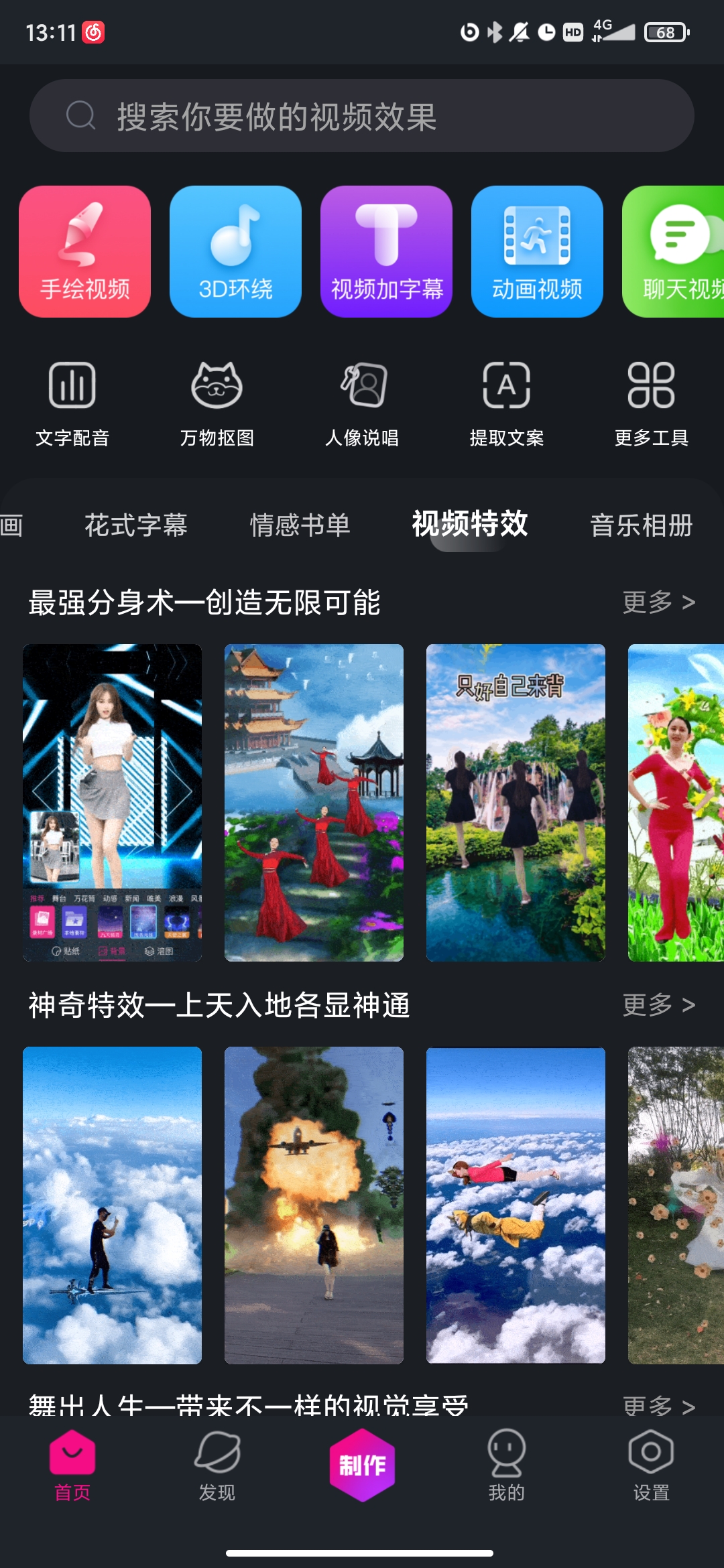View more in 神奇特效 section
Image resolution: width=724 pixels, height=1568 pixels.
(x=658, y=1004)
